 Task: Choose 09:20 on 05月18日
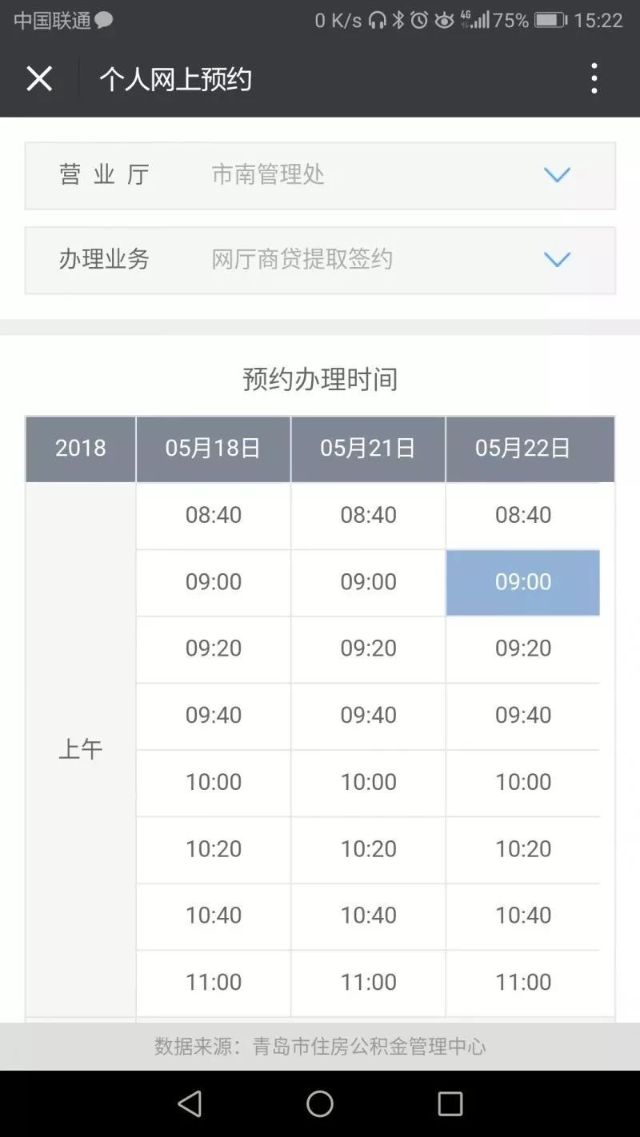click(x=213, y=649)
